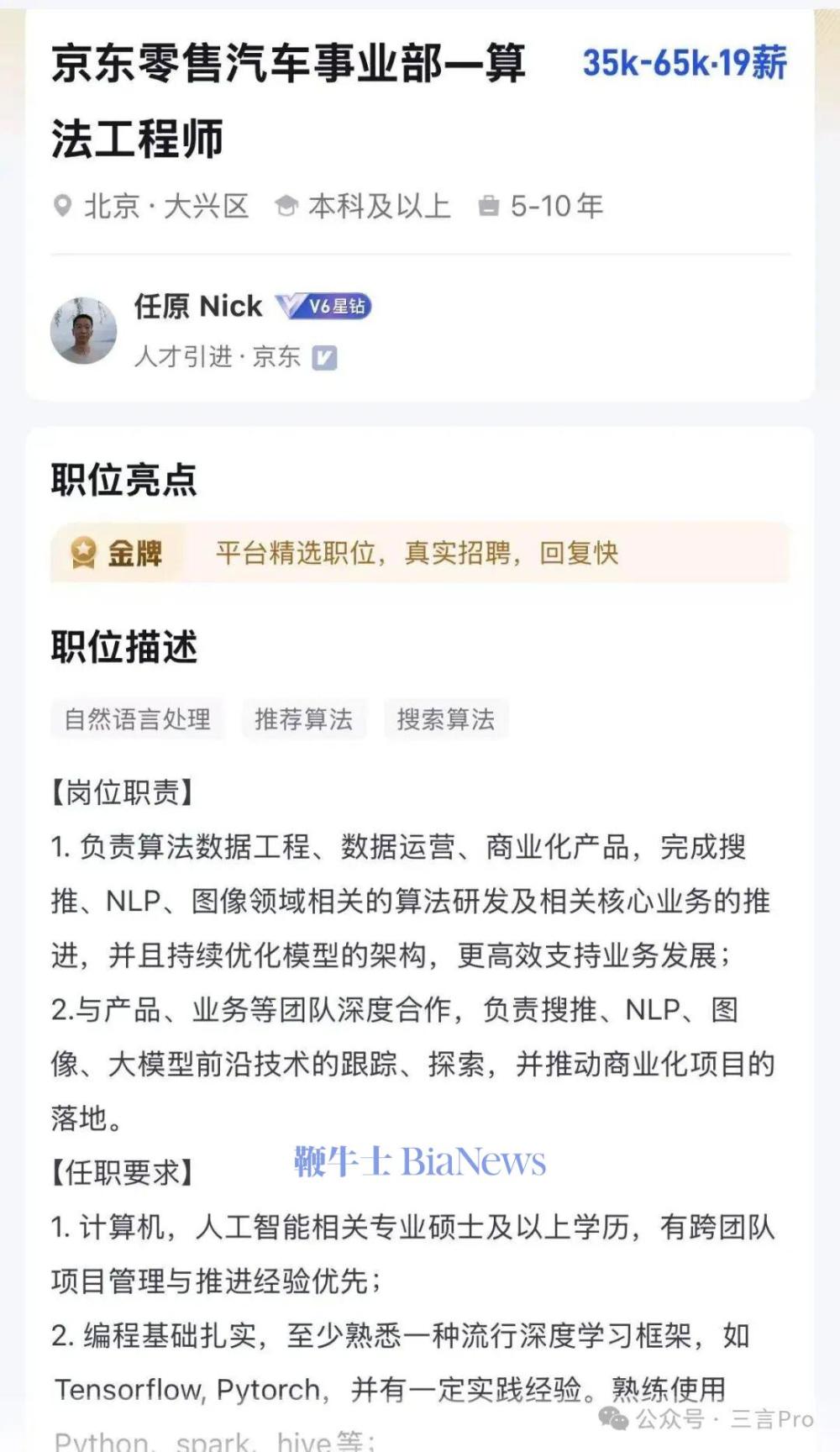840x1452 pixels.
Task: Open the 搜索算法 tag chip
Action: pos(446,719)
